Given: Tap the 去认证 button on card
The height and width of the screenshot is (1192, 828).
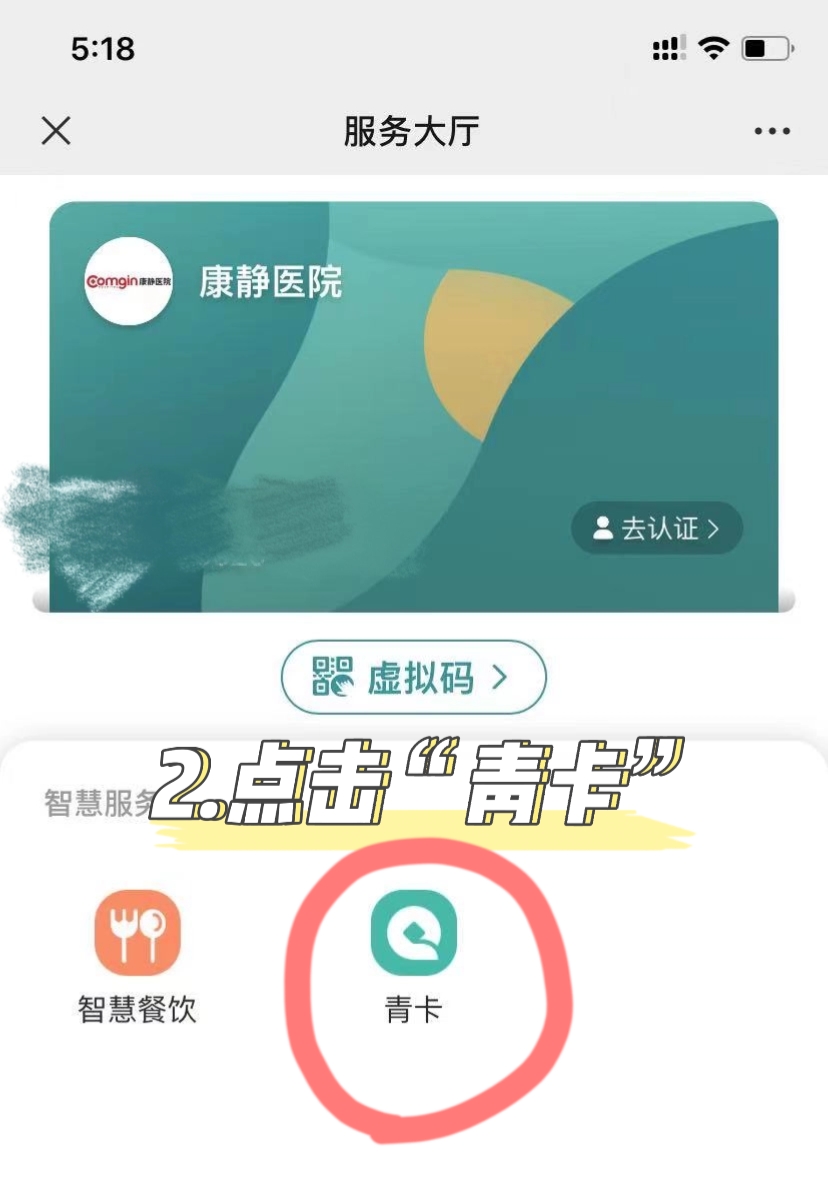Looking at the screenshot, I should coord(657,528).
